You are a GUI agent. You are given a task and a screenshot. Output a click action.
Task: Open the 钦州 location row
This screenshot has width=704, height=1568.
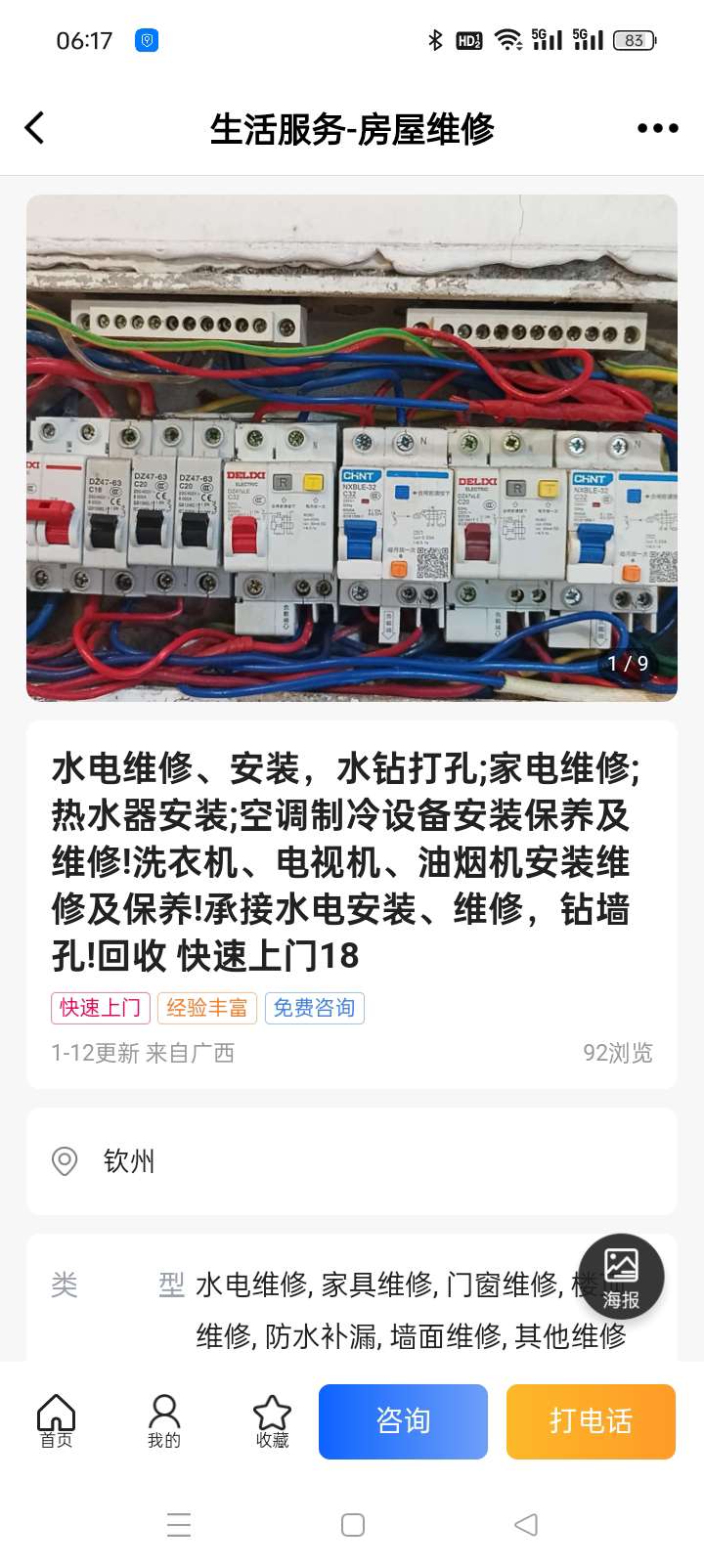pos(352,1161)
